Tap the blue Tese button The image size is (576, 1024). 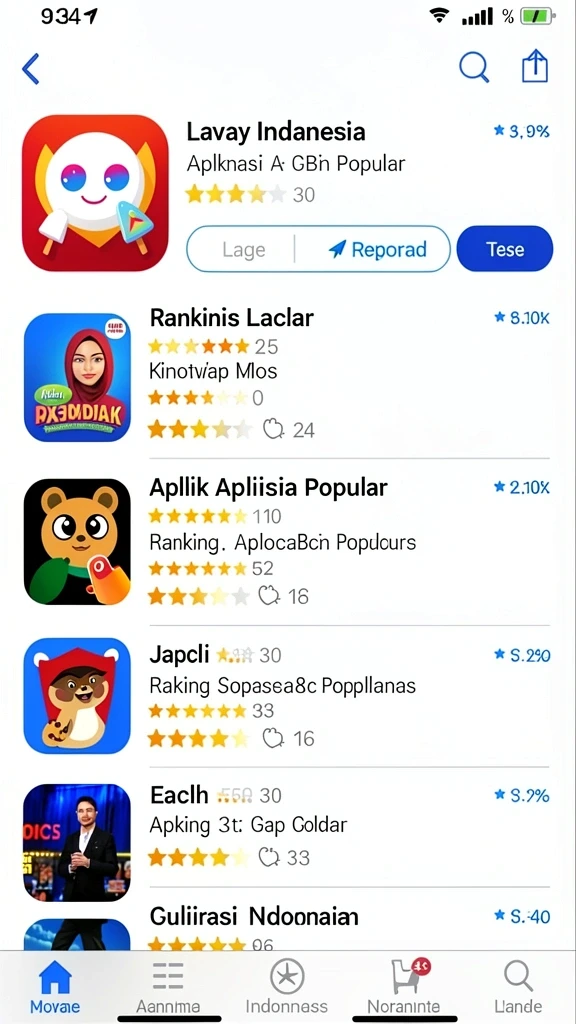tap(505, 249)
